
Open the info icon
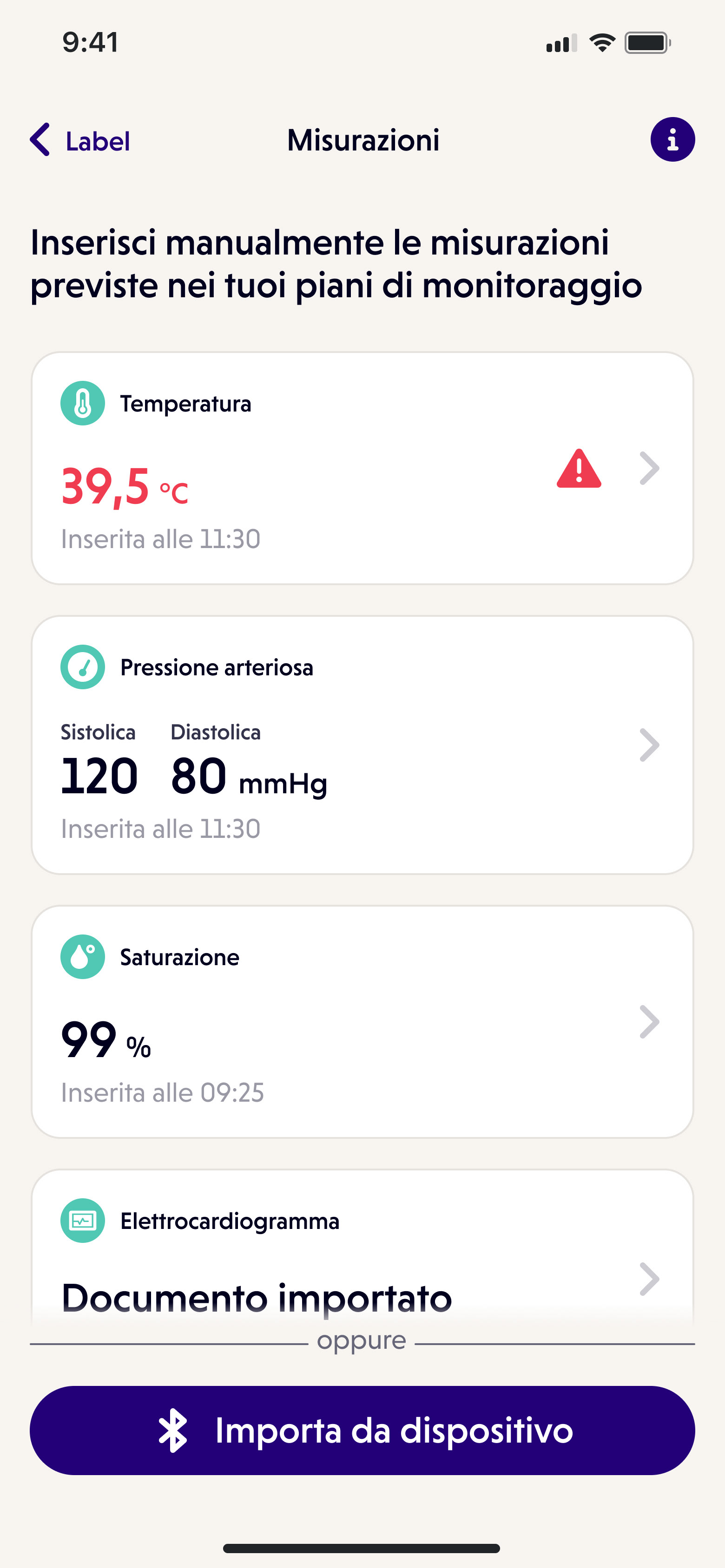[x=672, y=139]
